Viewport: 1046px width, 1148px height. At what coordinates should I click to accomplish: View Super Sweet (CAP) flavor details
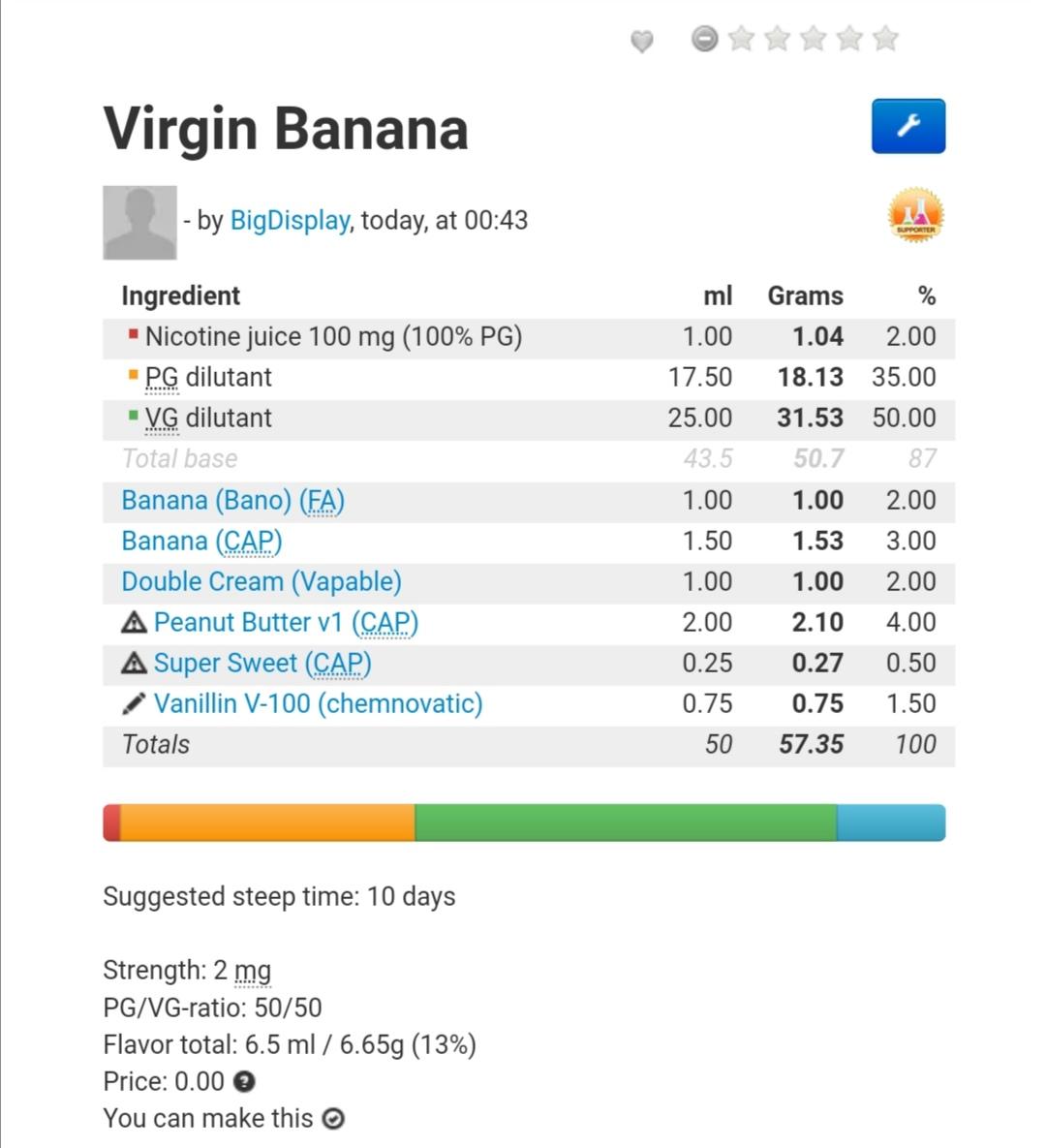pyautogui.click(x=262, y=664)
